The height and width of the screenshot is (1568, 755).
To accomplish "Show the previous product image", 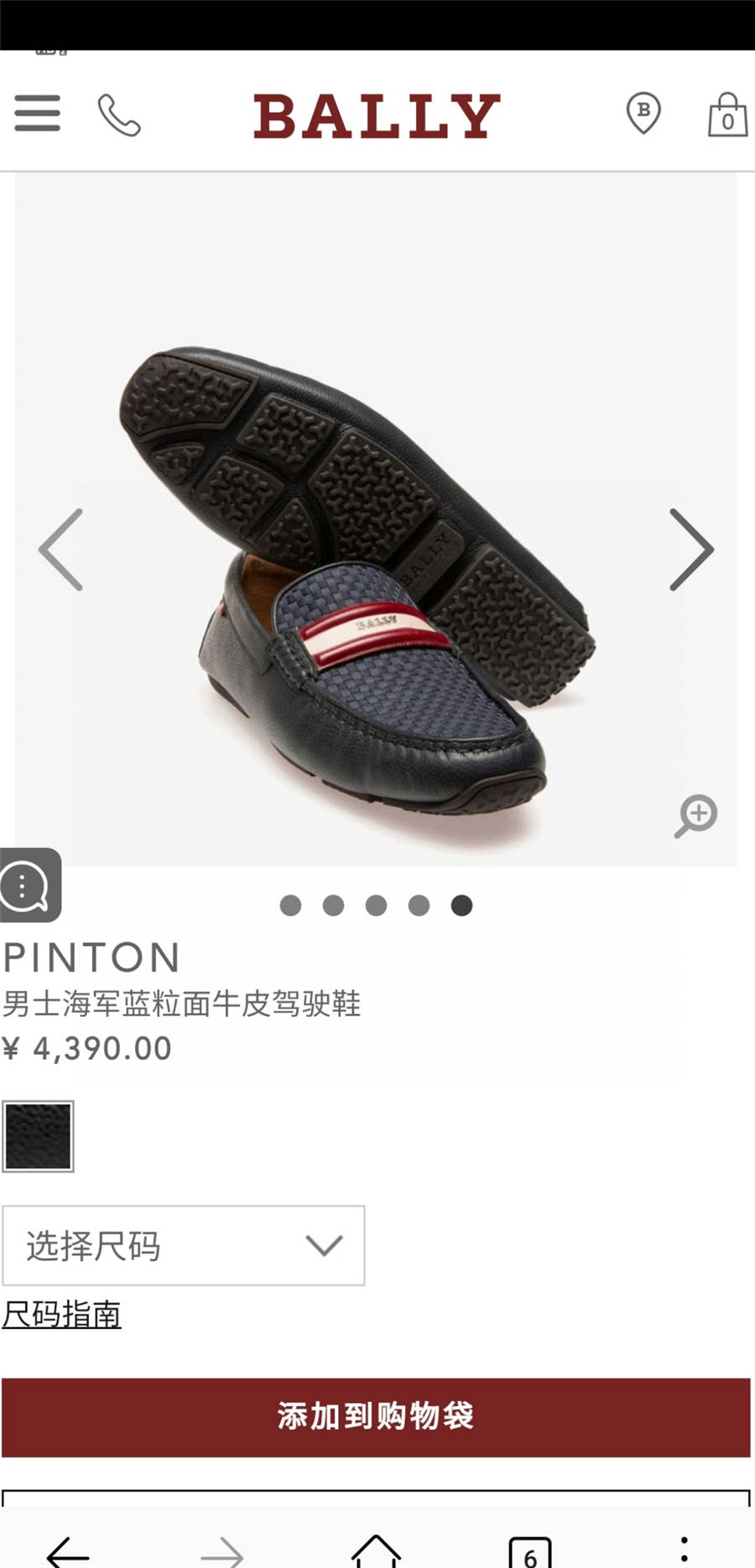I will (61, 549).
